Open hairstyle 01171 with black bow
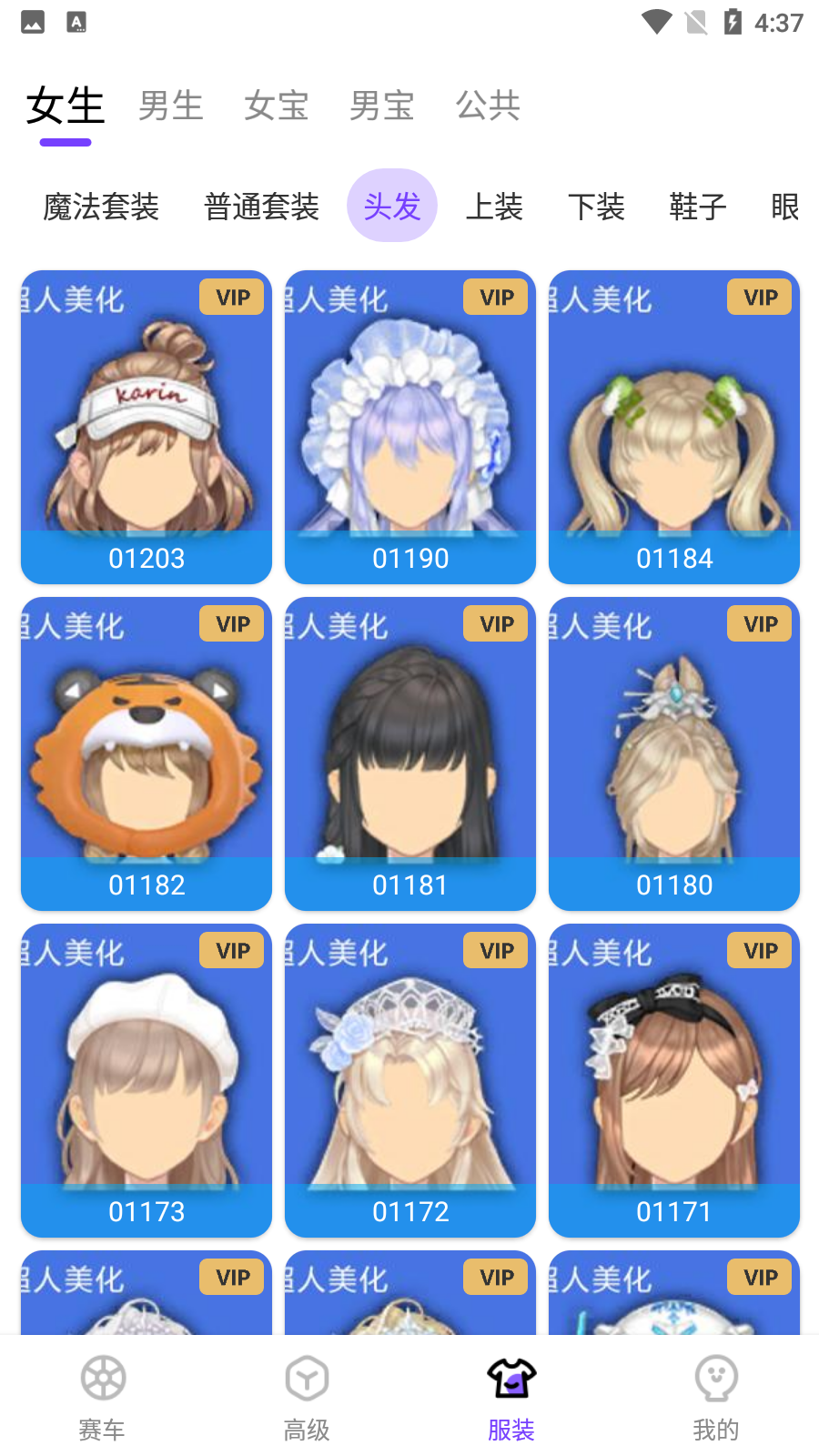819x1456 pixels. pyautogui.click(x=674, y=1080)
